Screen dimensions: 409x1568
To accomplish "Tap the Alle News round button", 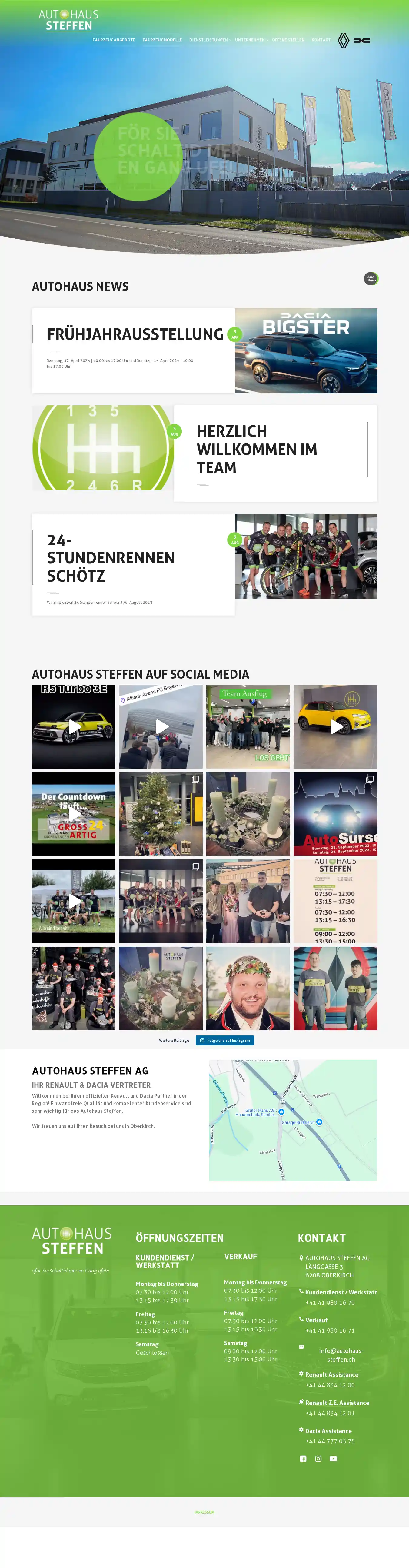I will [371, 279].
